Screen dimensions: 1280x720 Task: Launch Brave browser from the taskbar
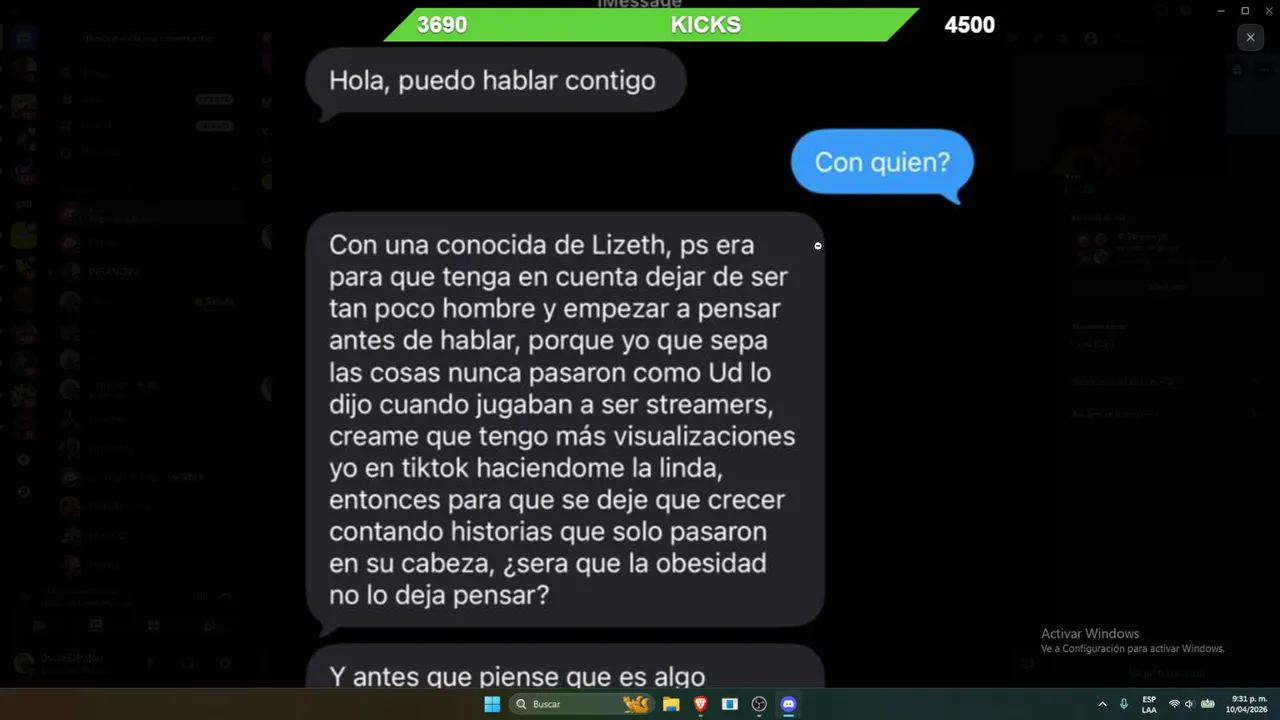700,704
